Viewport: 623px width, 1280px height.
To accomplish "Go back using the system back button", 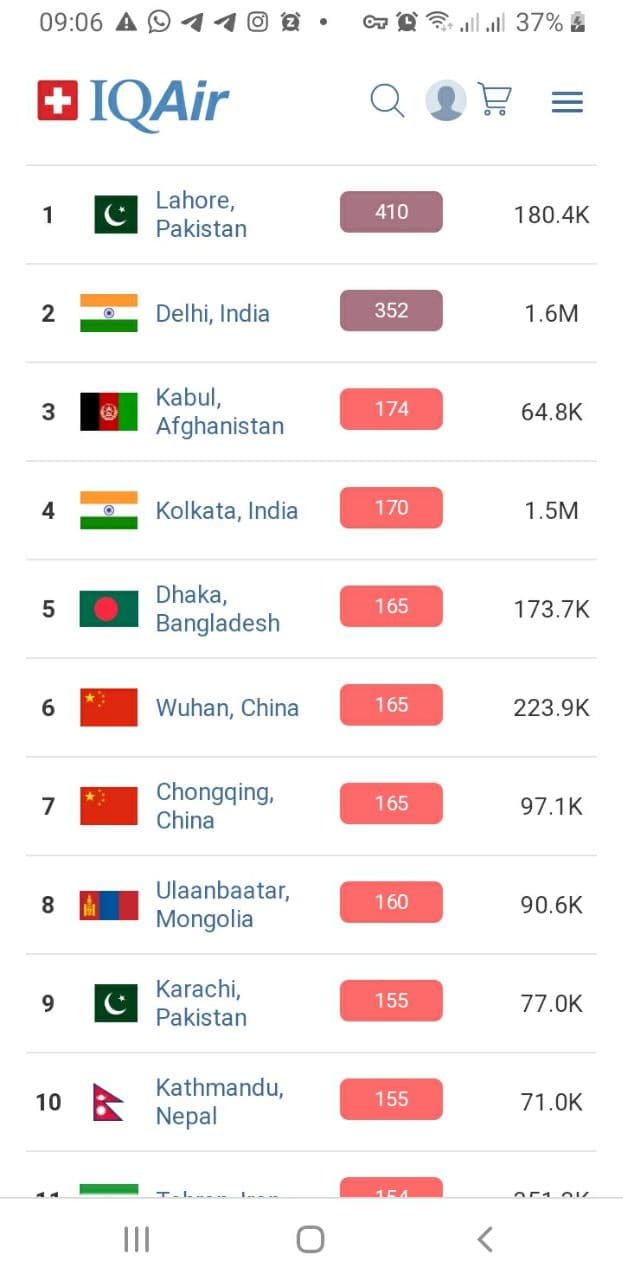I will click(485, 1240).
